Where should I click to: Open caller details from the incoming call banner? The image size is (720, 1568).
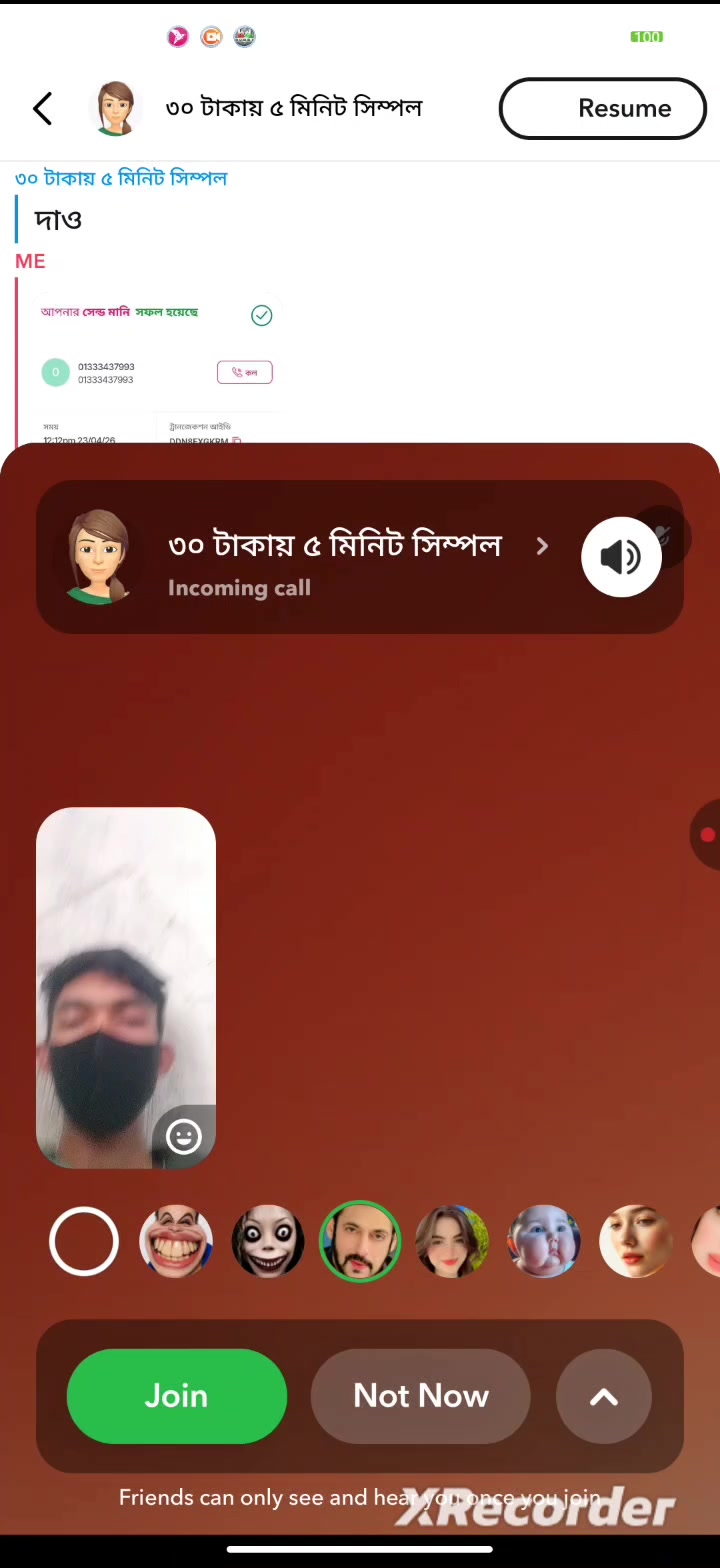coord(541,546)
